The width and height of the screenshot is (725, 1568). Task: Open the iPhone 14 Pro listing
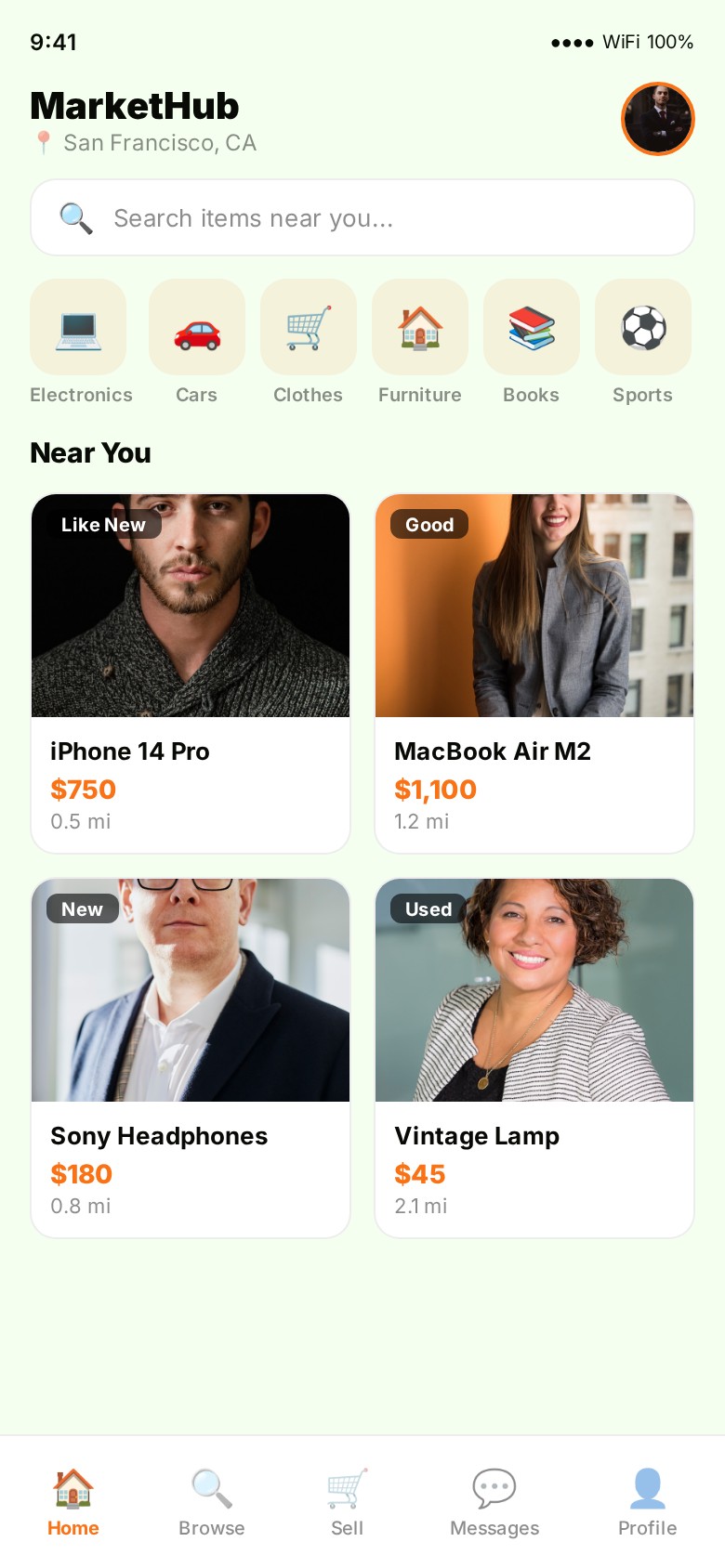click(x=191, y=673)
